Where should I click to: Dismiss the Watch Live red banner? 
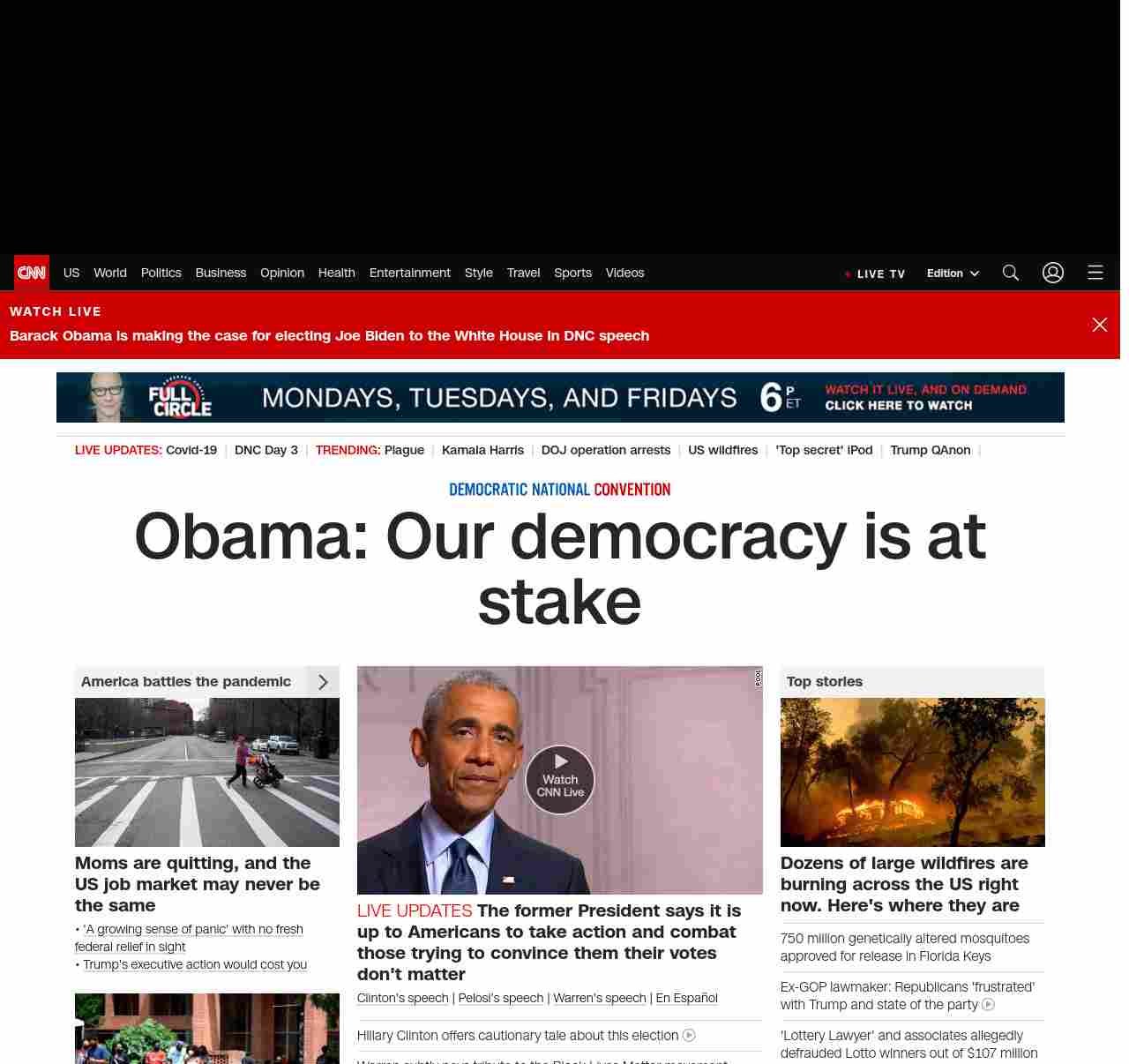tap(1099, 325)
